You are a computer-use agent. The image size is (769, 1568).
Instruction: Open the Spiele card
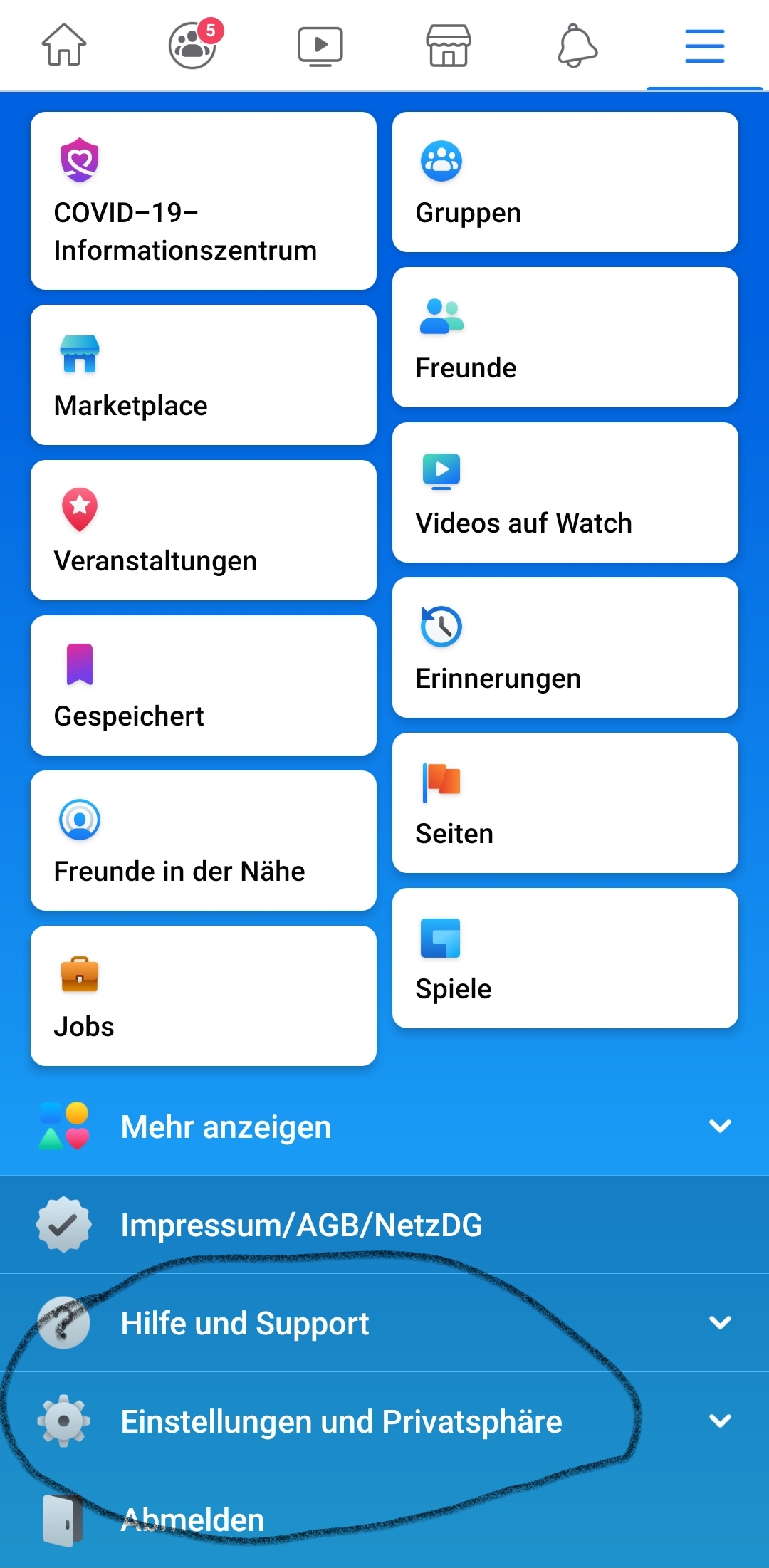click(x=565, y=958)
